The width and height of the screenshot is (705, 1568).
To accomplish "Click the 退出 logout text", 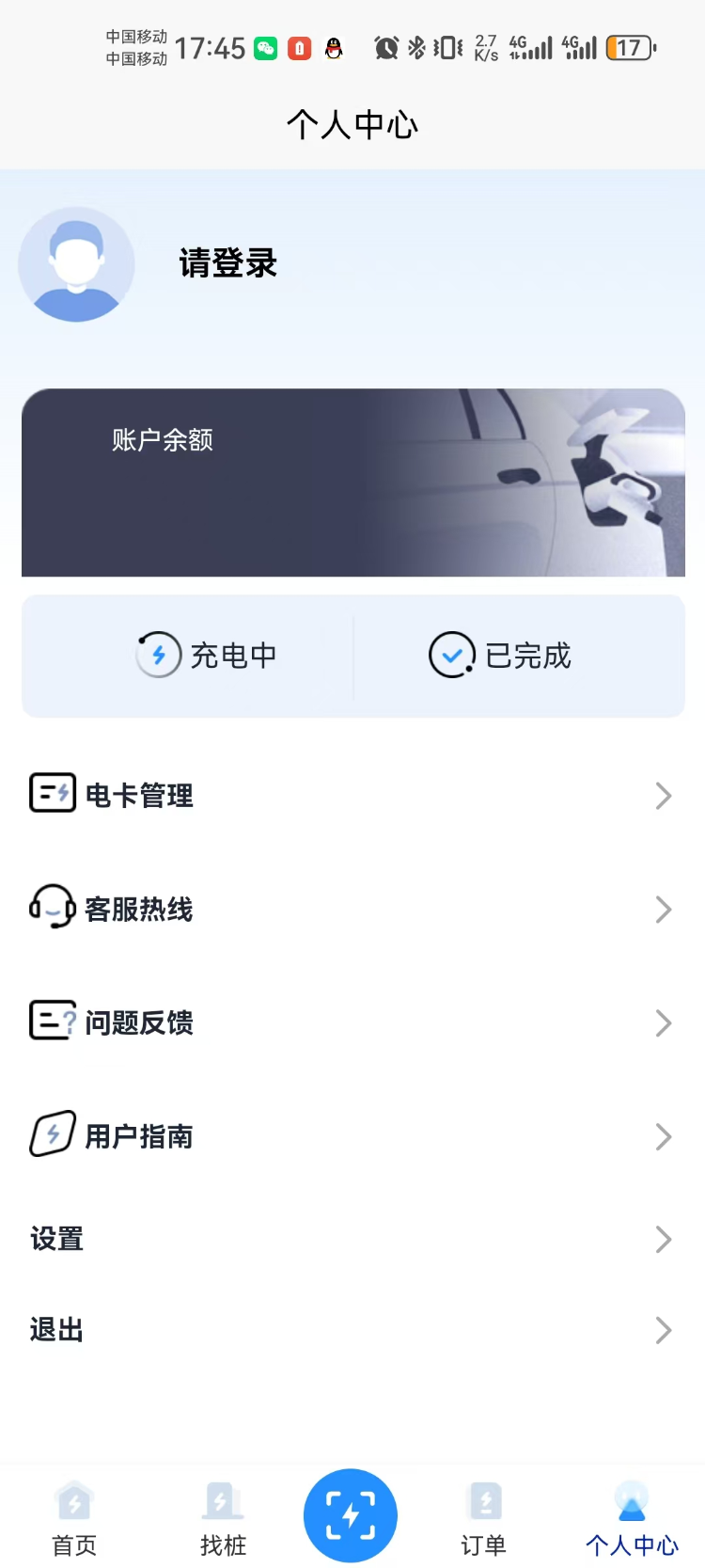I will [55, 1329].
